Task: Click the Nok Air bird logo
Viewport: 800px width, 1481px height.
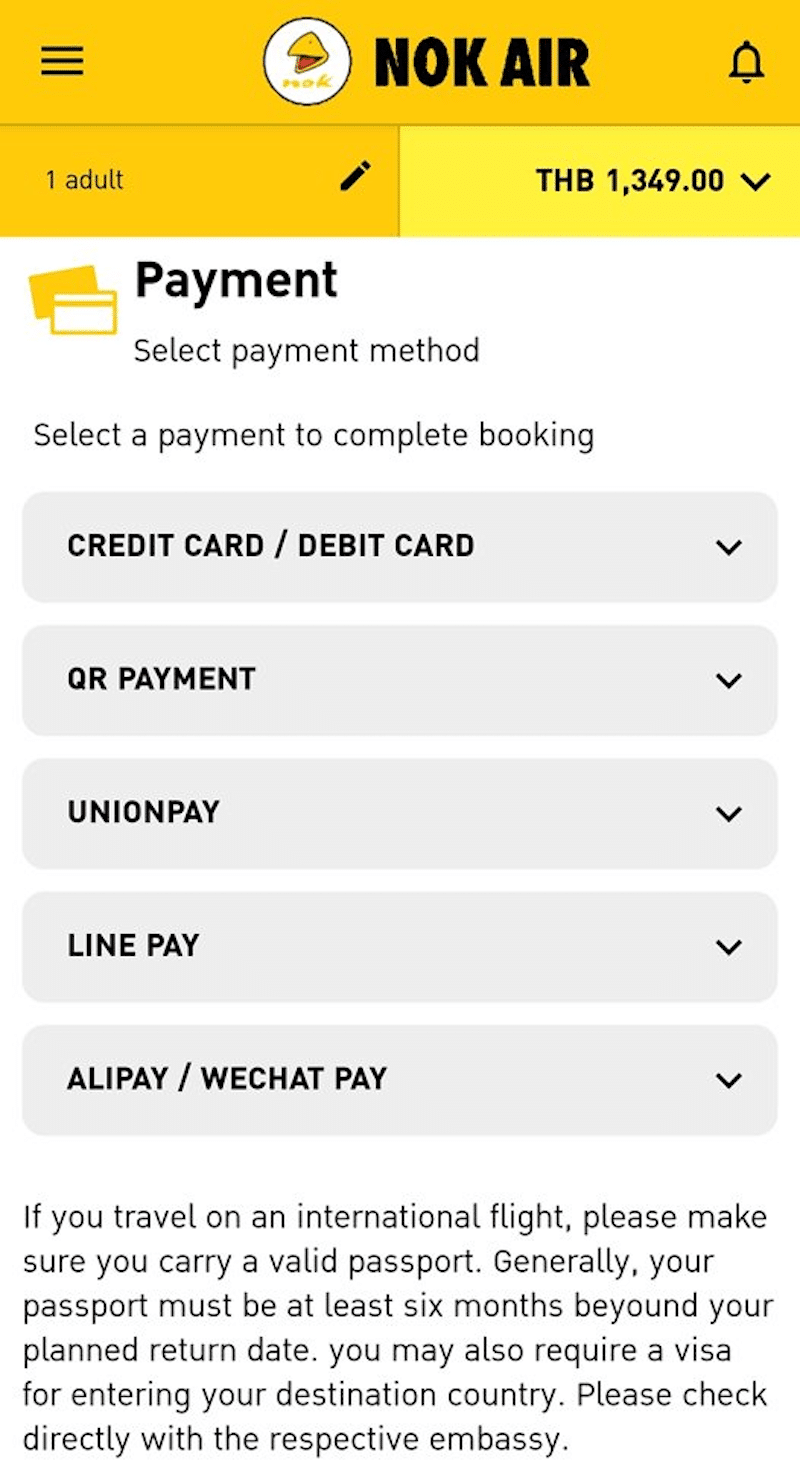Action: tap(305, 60)
